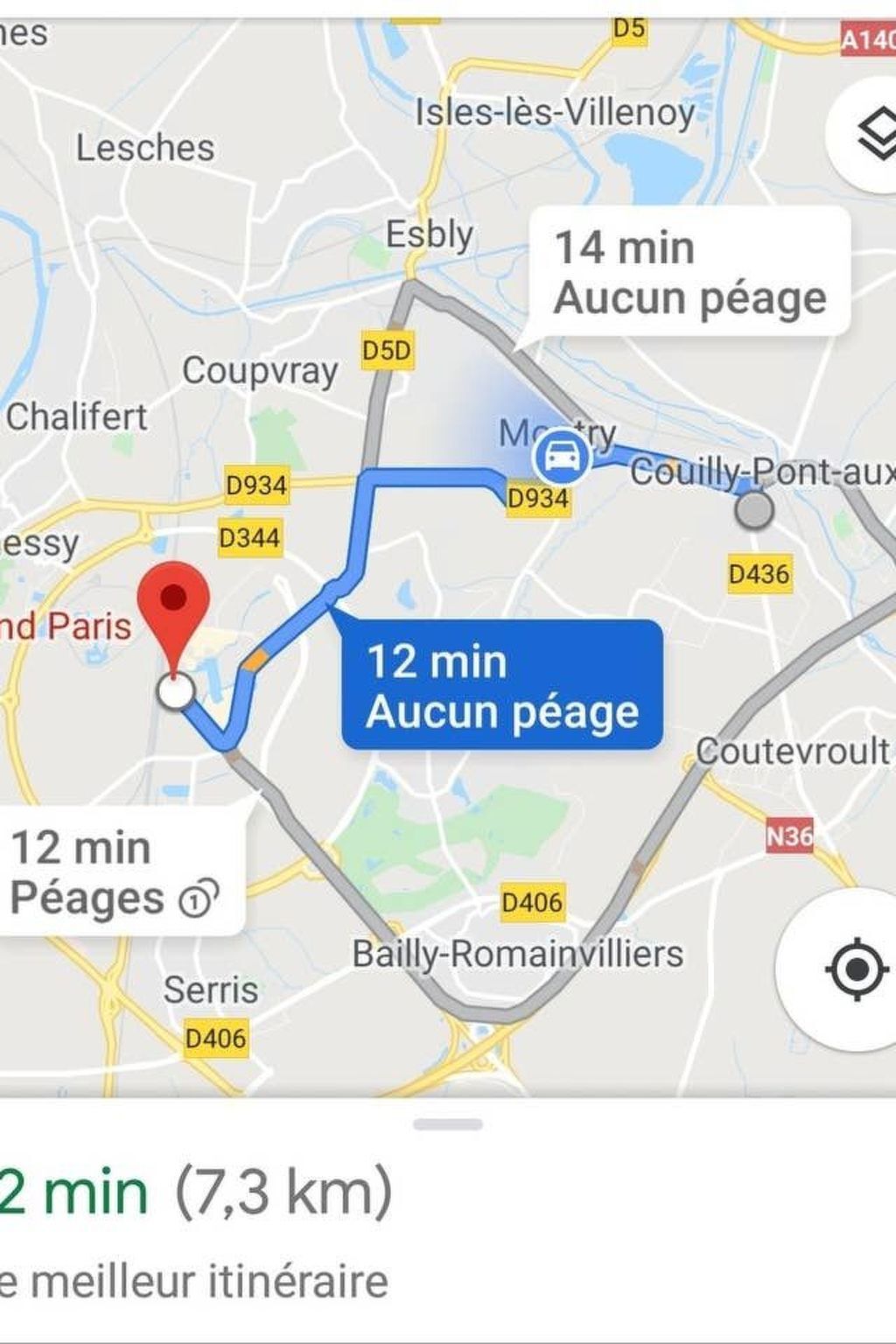Center map on my location
The width and height of the screenshot is (896, 1344).
click(853, 969)
